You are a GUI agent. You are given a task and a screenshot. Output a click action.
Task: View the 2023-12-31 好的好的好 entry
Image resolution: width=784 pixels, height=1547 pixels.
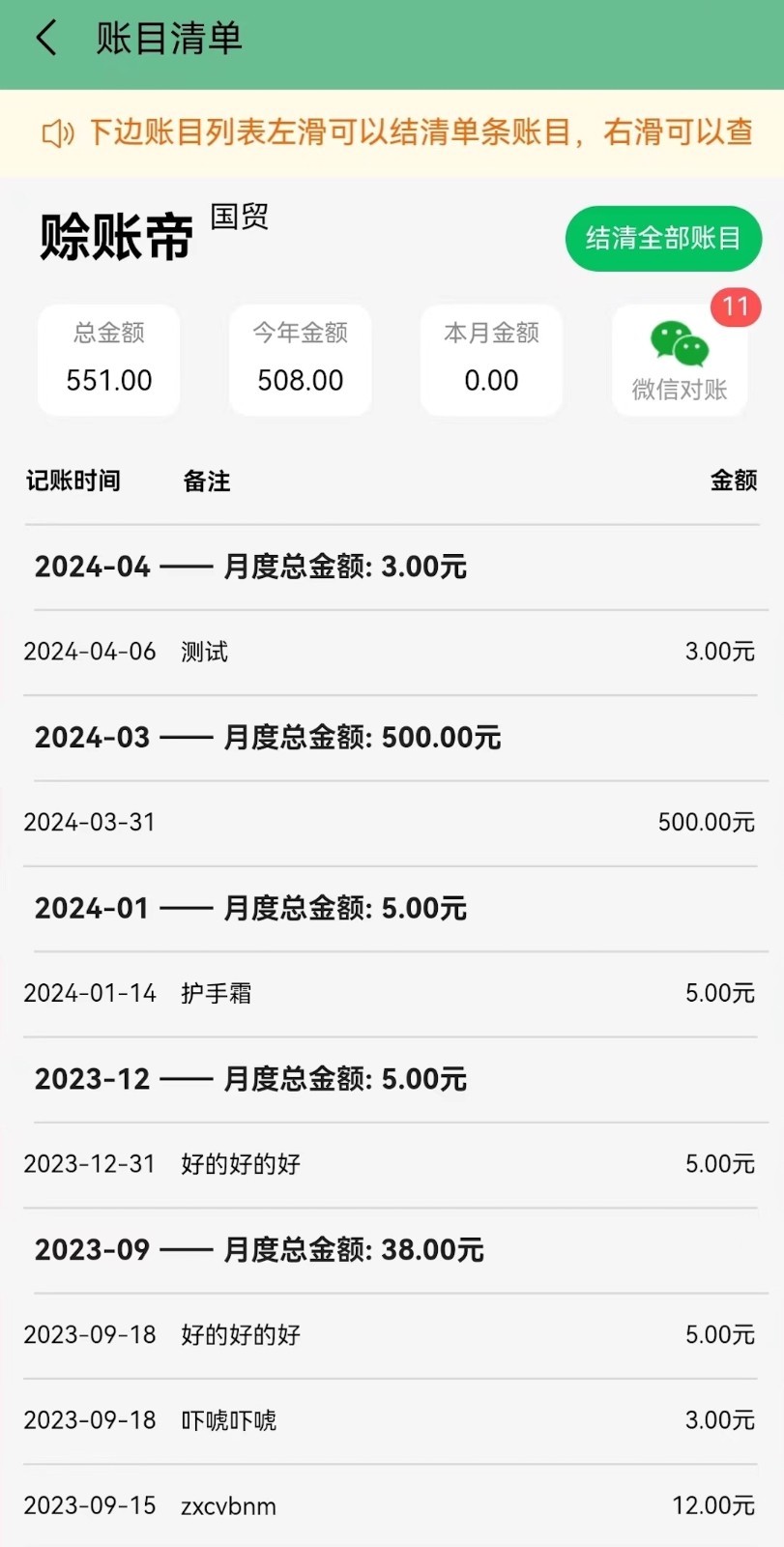point(391,1164)
